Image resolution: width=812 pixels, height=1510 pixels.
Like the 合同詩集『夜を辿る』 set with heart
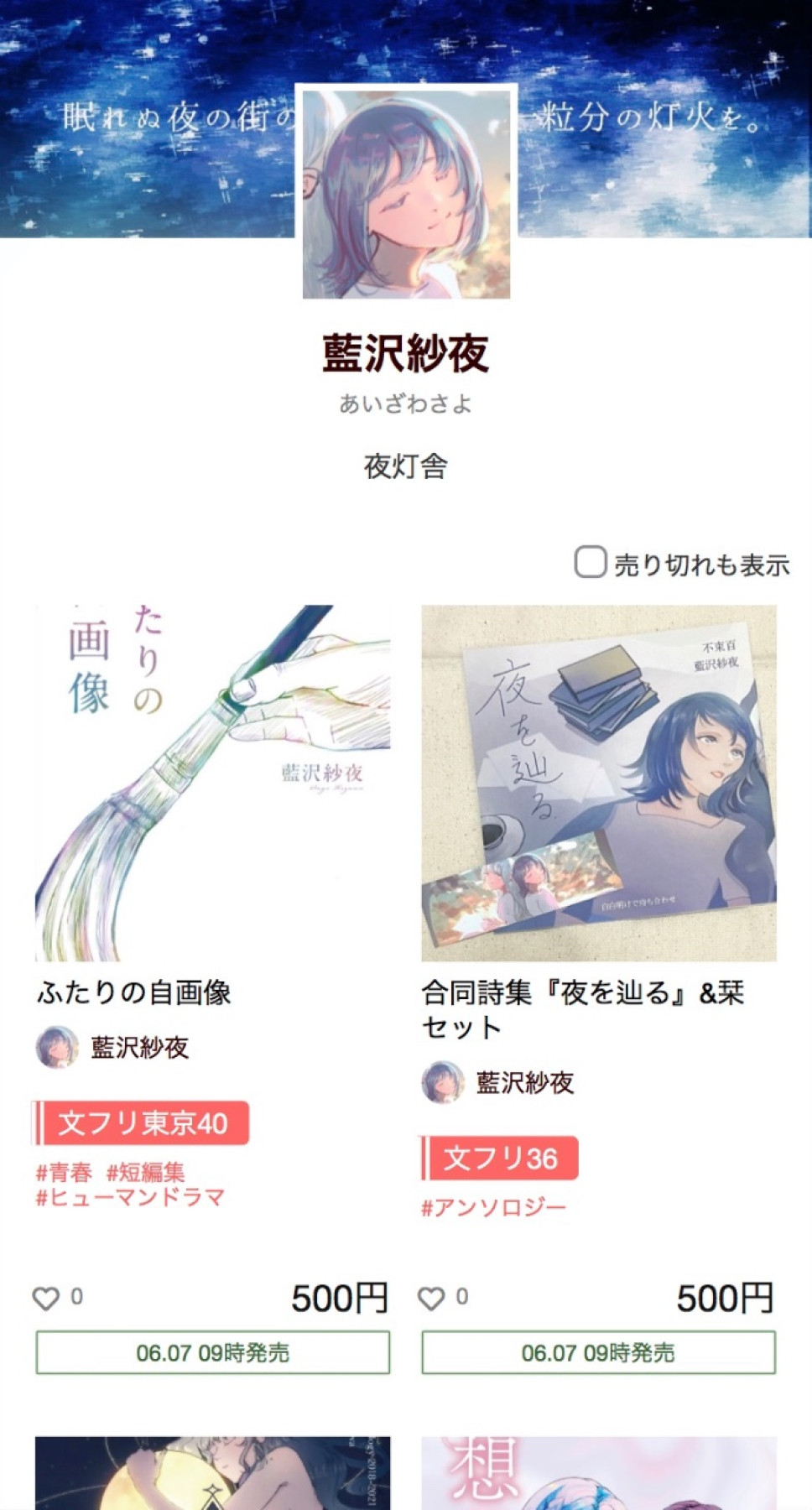coord(431,1299)
